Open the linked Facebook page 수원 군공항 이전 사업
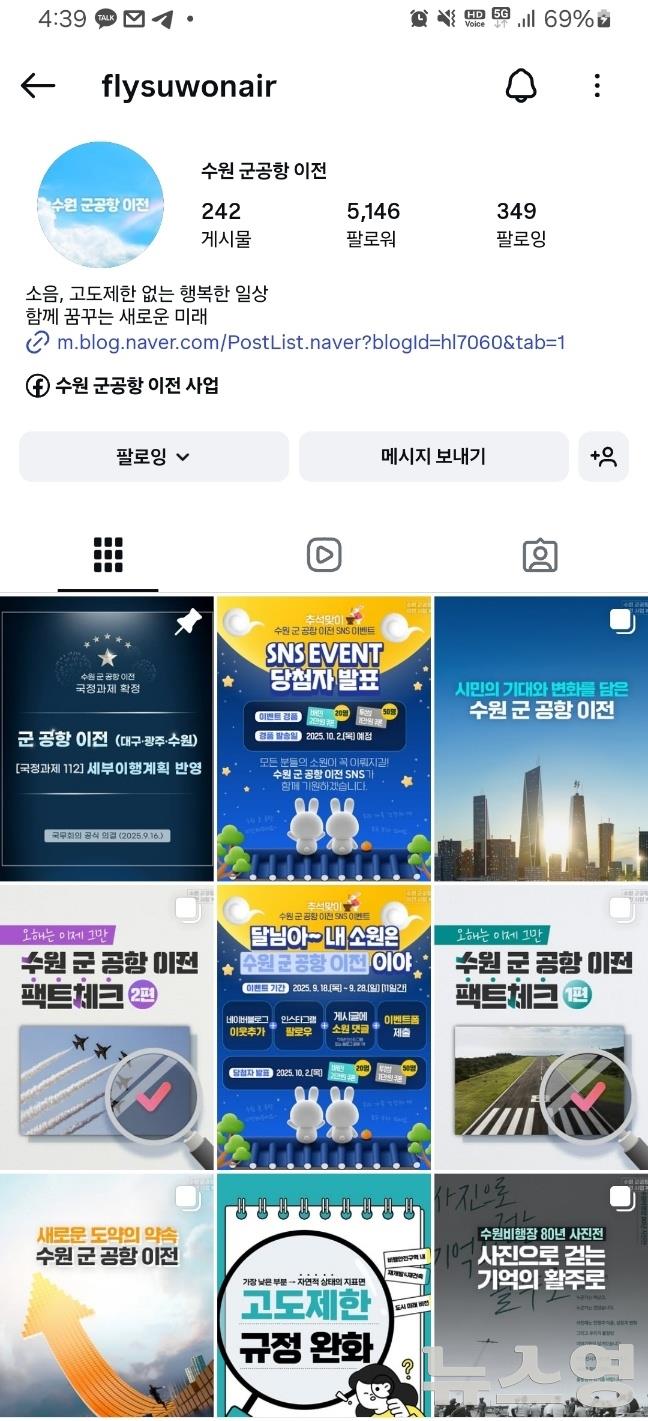 coord(136,385)
